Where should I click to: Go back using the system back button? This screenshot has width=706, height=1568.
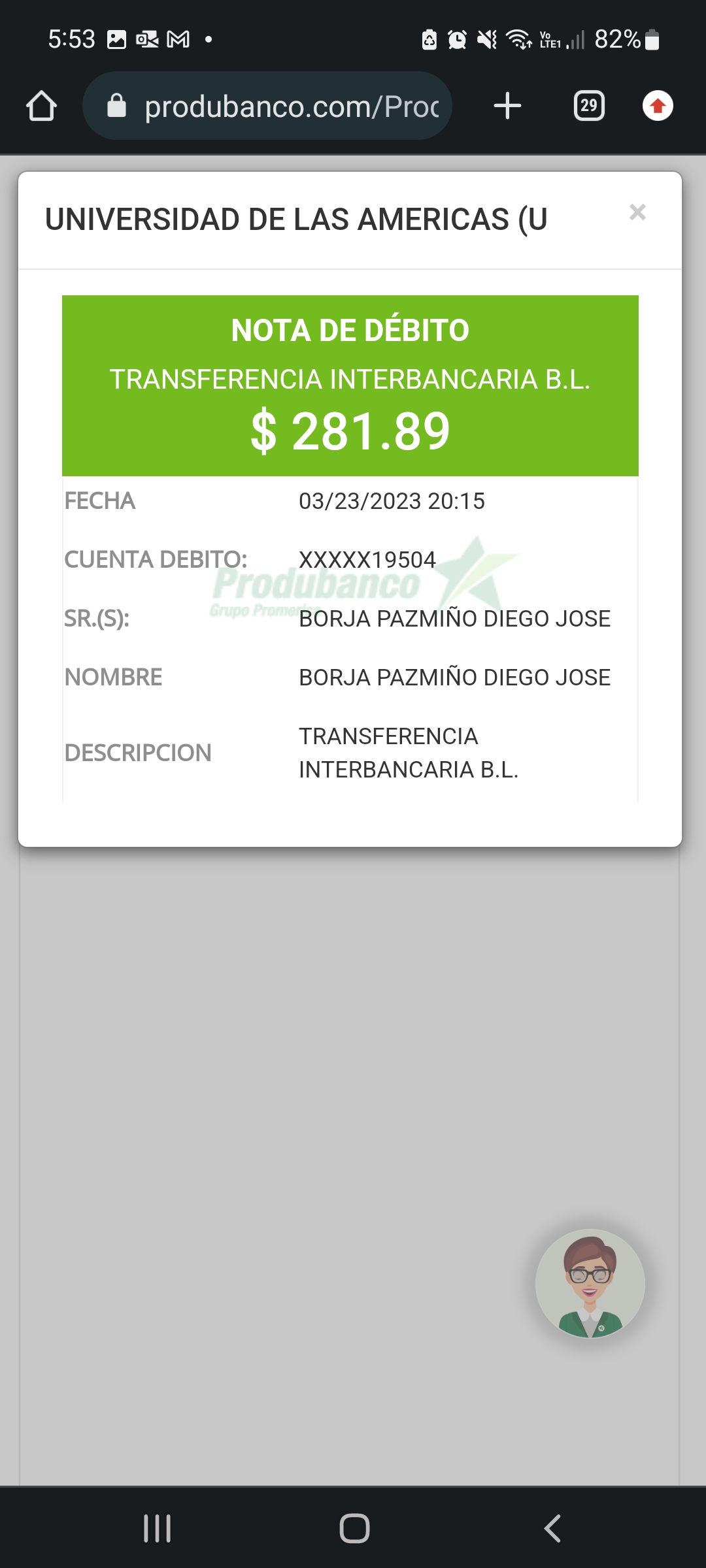[552, 1528]
